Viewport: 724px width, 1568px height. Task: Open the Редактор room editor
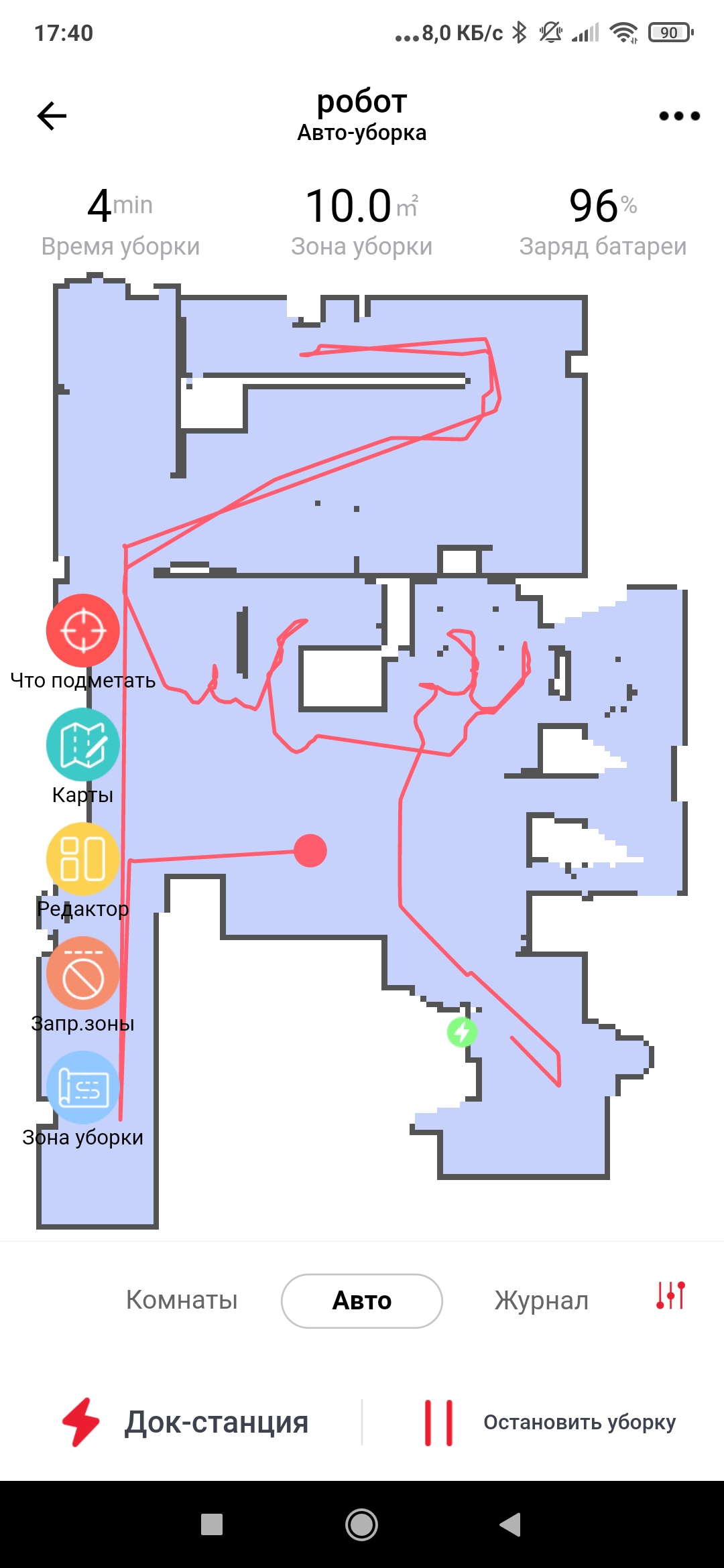(x=83, y=859)
